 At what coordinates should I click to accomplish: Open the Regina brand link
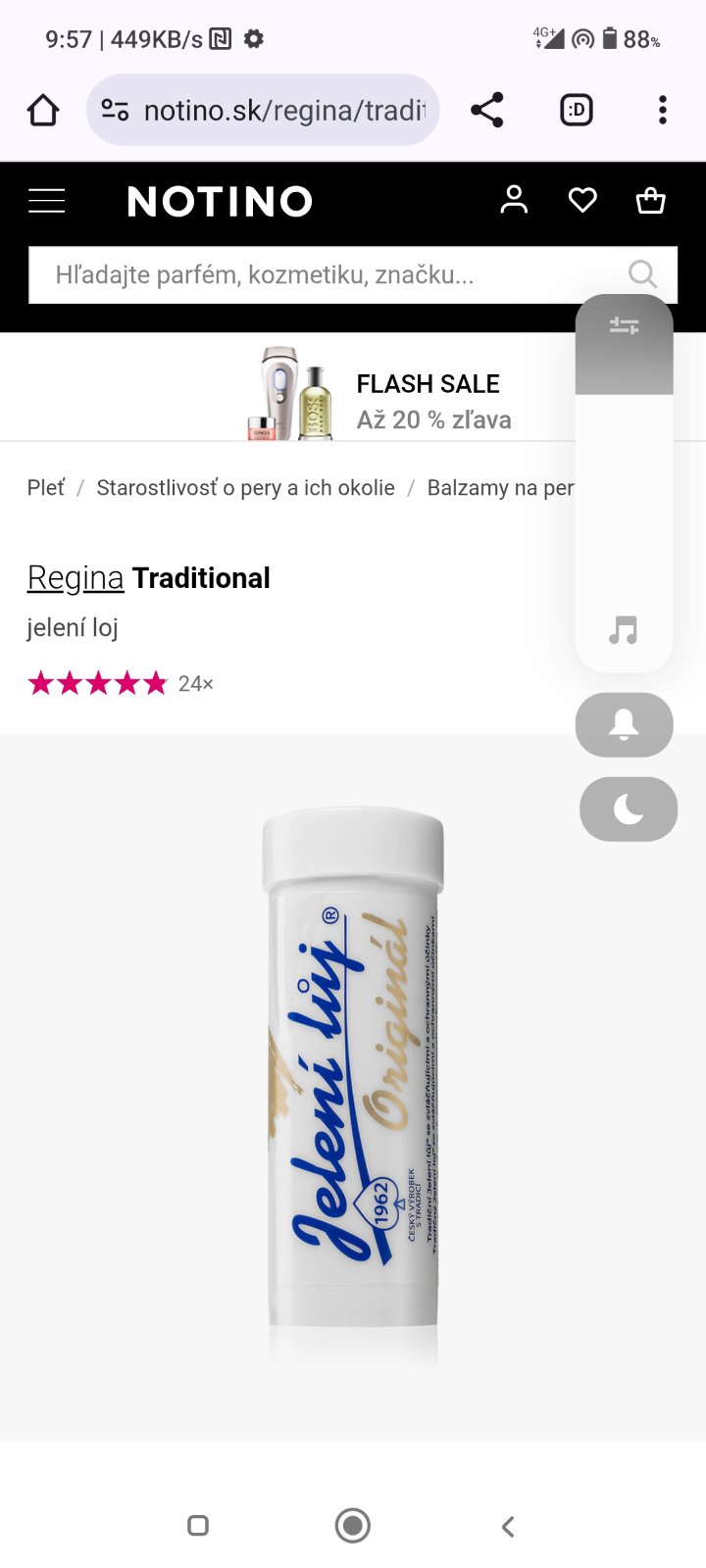tap(76, 578)
